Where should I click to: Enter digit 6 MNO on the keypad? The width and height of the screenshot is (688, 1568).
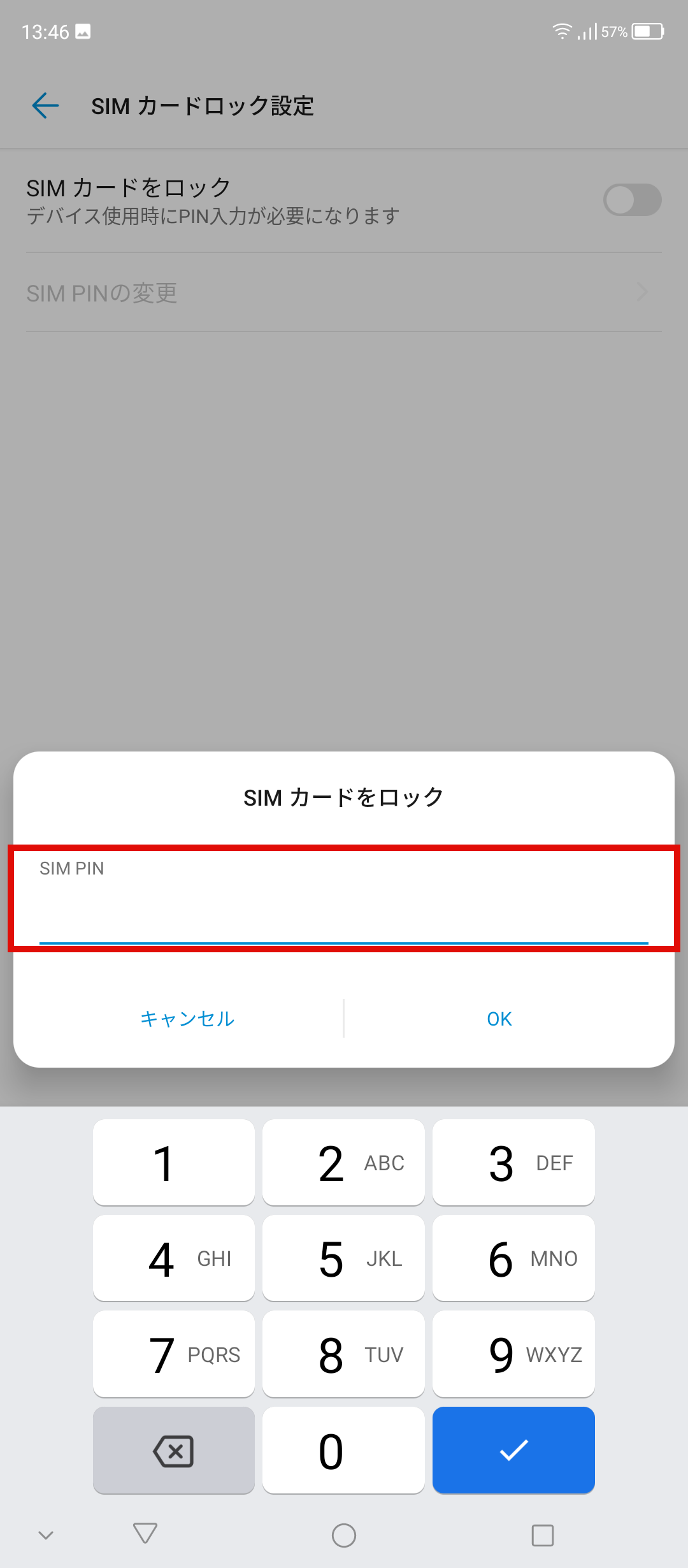click(x=513, y=1258)
